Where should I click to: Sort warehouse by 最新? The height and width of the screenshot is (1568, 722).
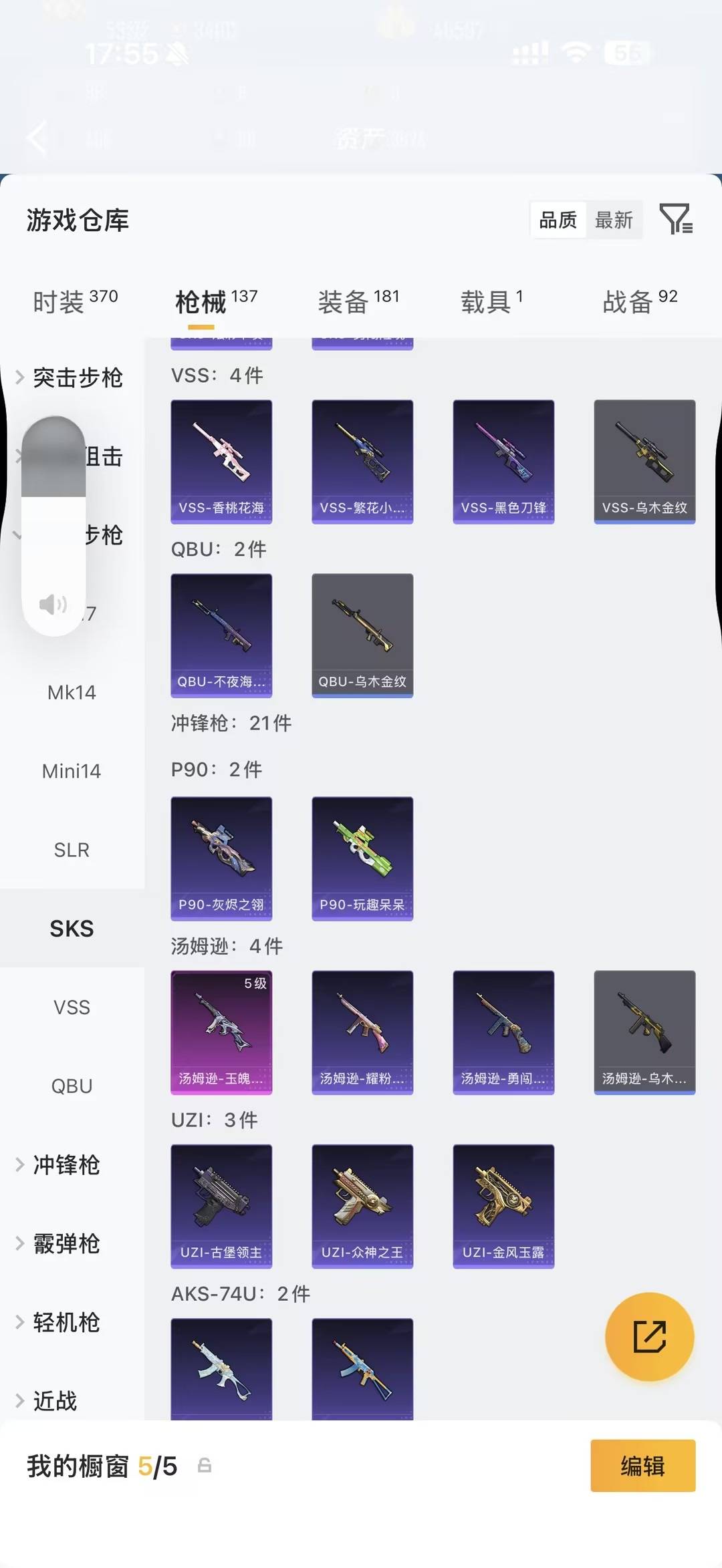point(614,220)
